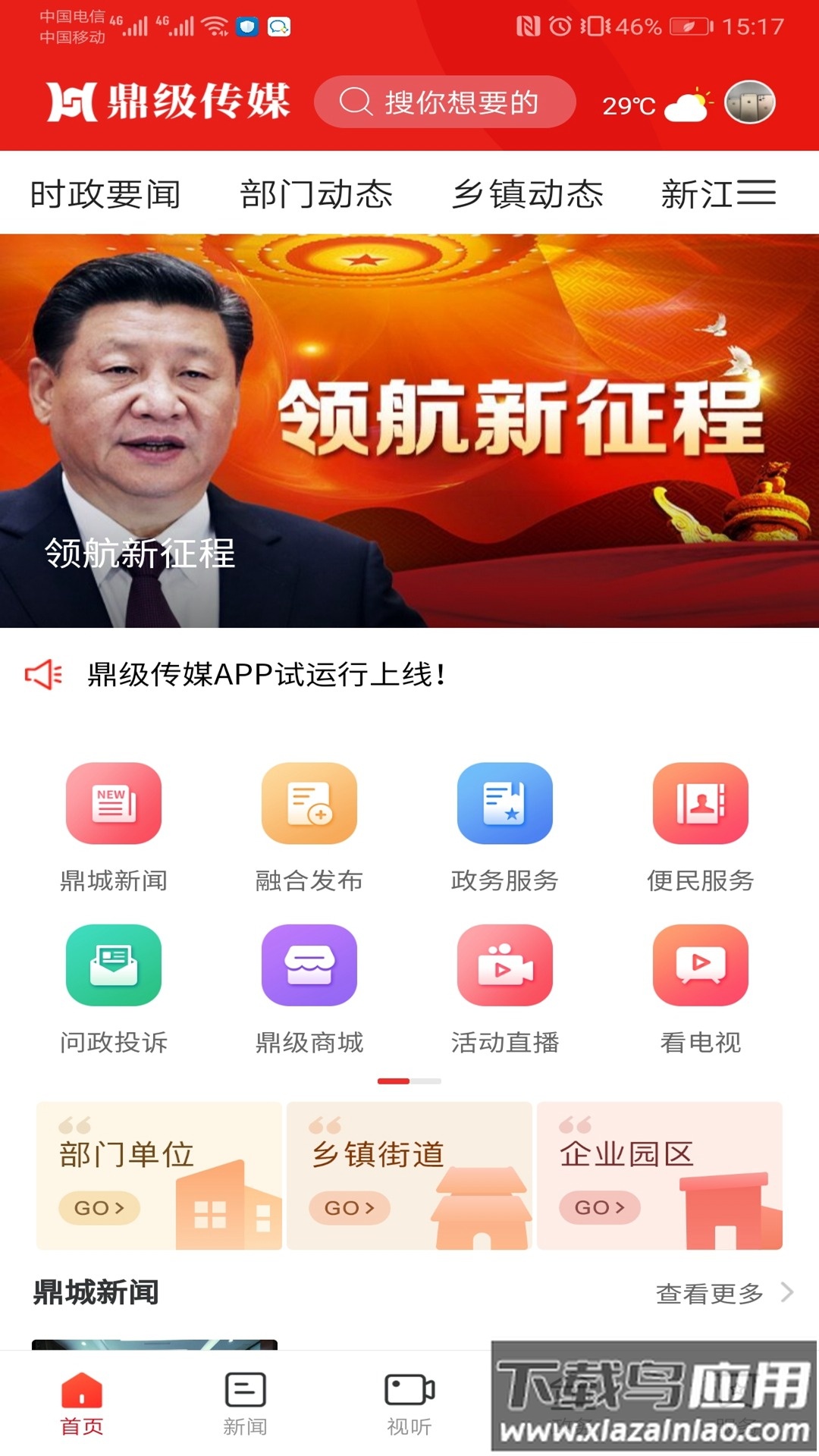Screen dimensions: 819x1456
Task: Tap GO under 企业园区
Action: (599, 1208)
